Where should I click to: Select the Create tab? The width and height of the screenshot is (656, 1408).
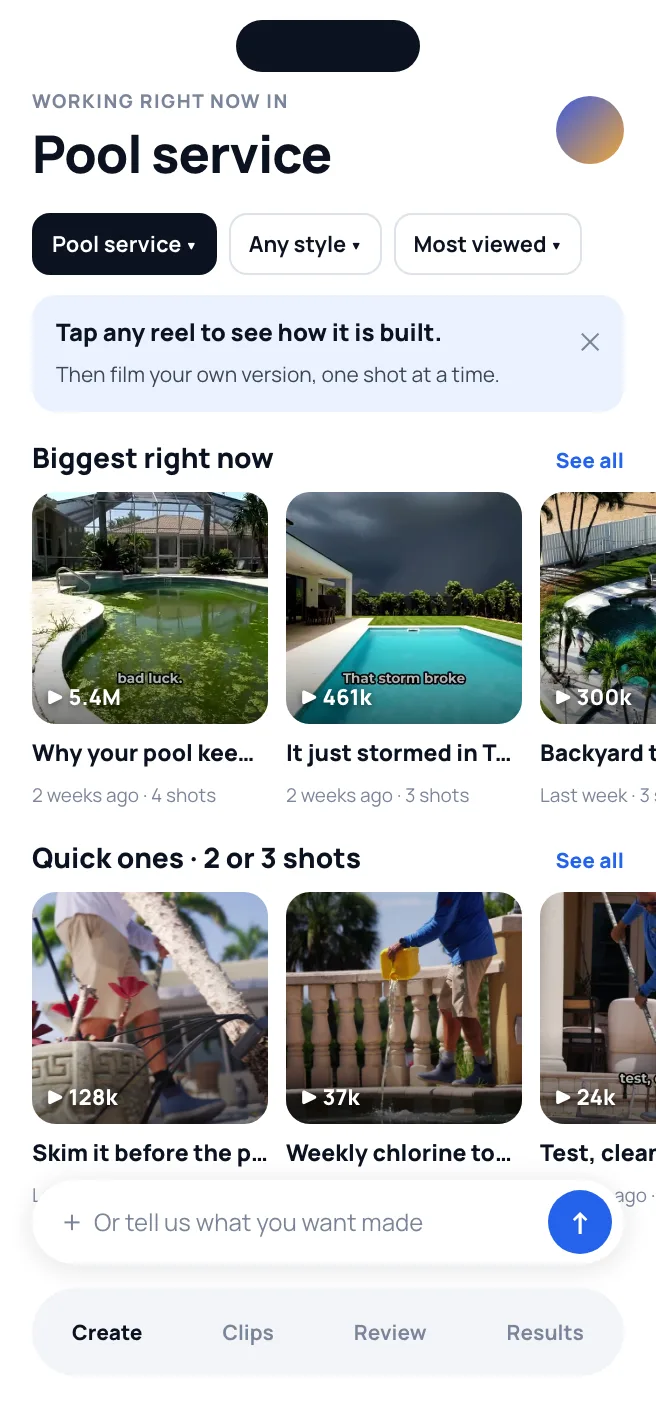(107, 1333)
